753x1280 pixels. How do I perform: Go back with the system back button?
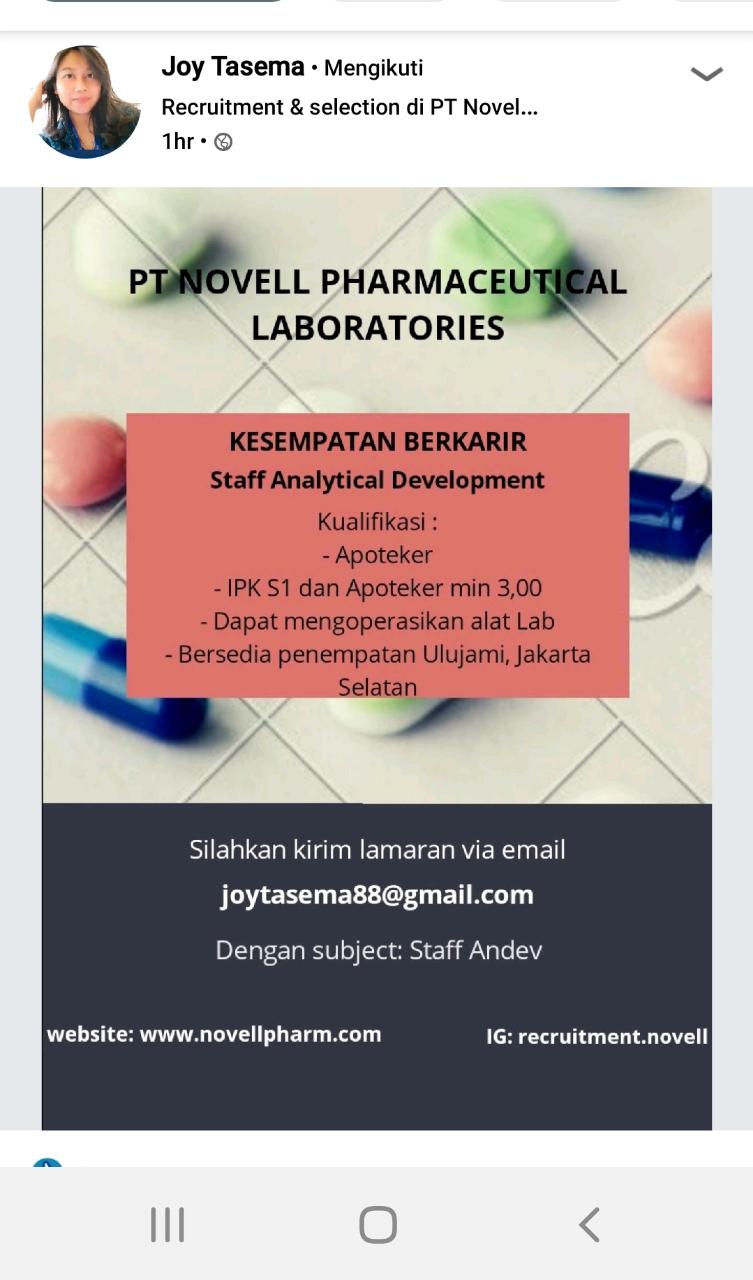point(589,1224)
